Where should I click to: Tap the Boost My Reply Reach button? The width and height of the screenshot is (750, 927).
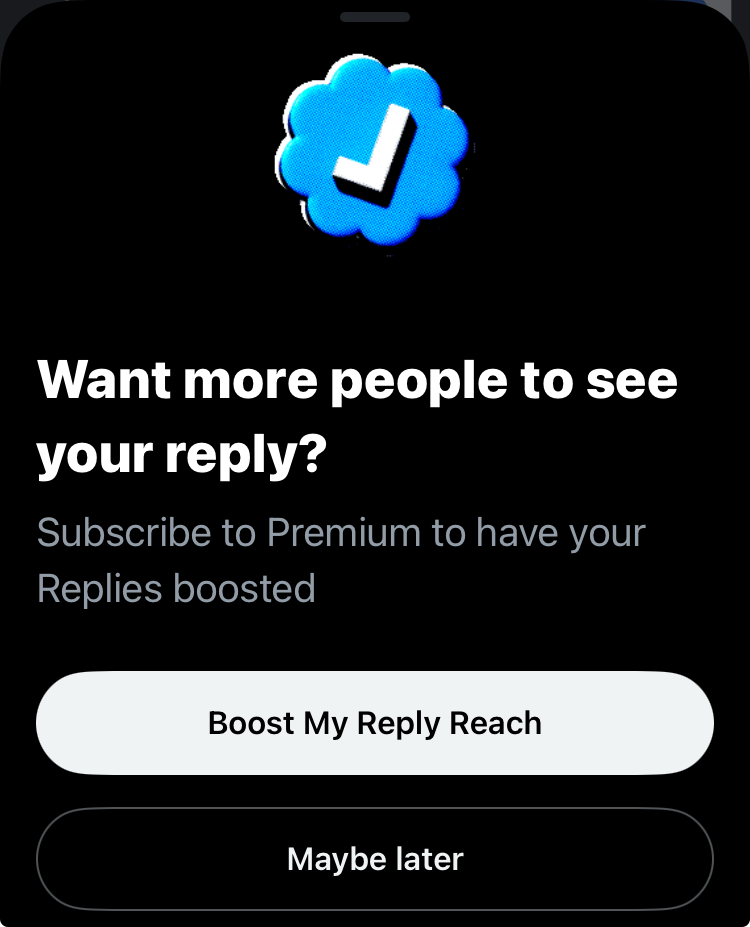point(375,723)
